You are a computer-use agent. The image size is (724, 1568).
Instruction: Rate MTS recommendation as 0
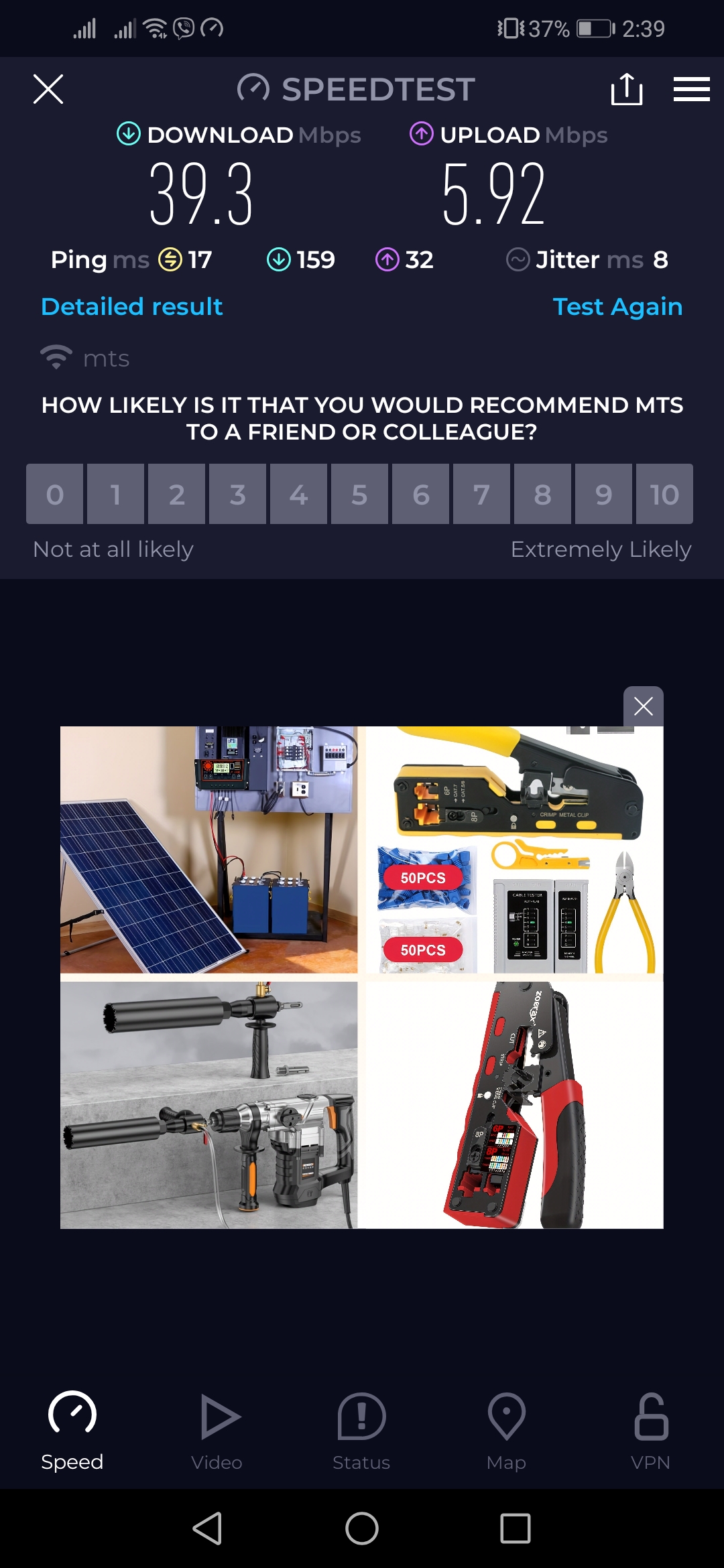coord(55,494)
